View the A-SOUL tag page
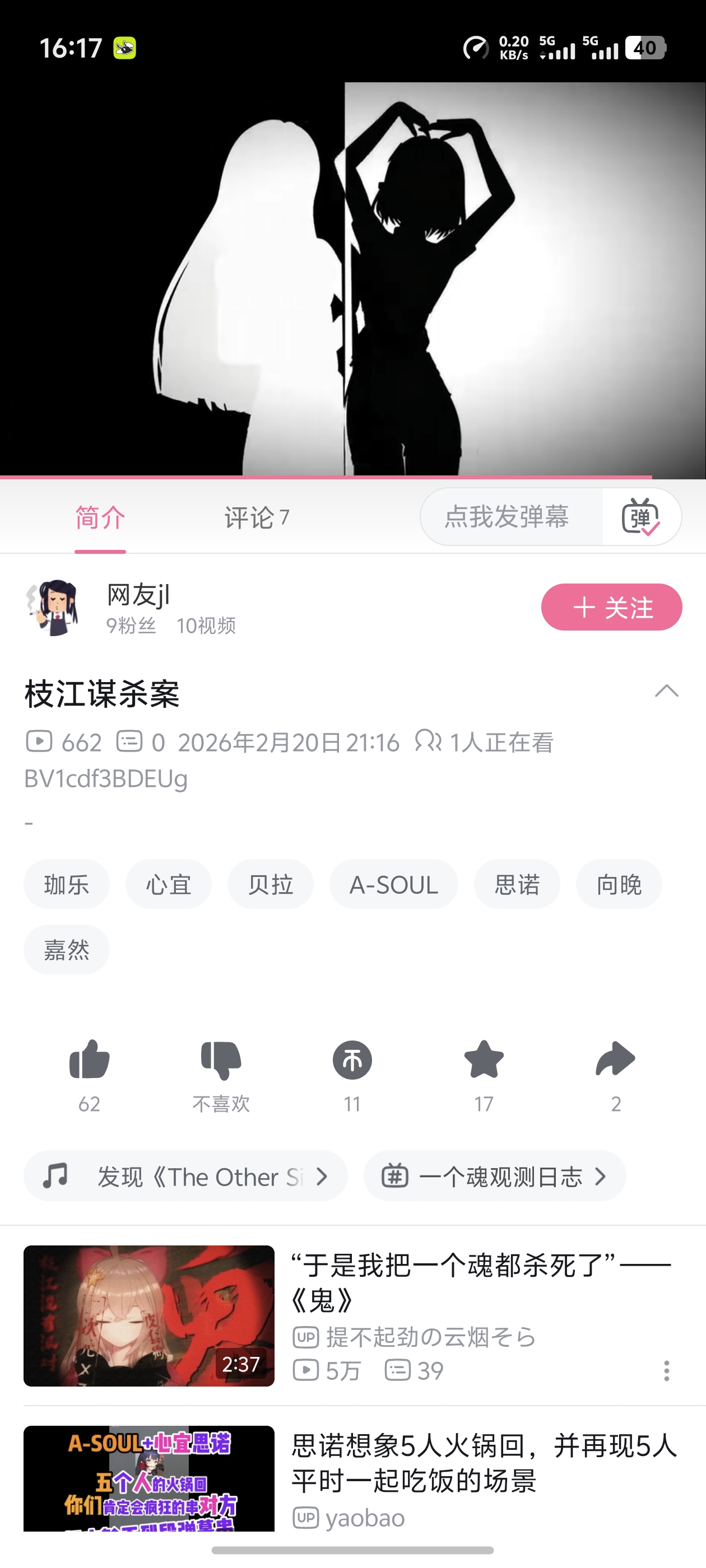The image size is (706, 1568). tap(393, 884)
